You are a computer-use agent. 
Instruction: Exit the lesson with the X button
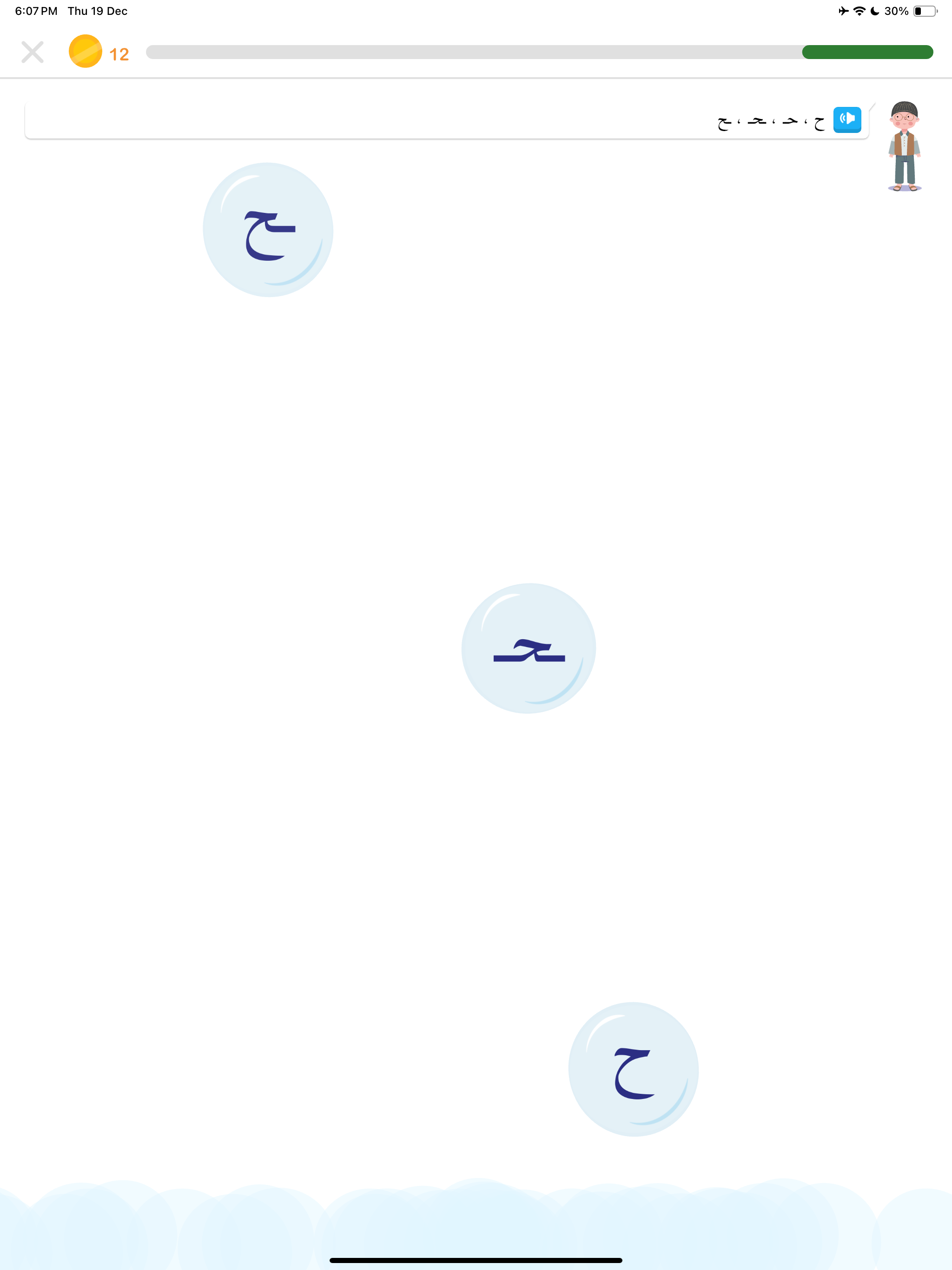pyautogui.click(x=33, y=52)
